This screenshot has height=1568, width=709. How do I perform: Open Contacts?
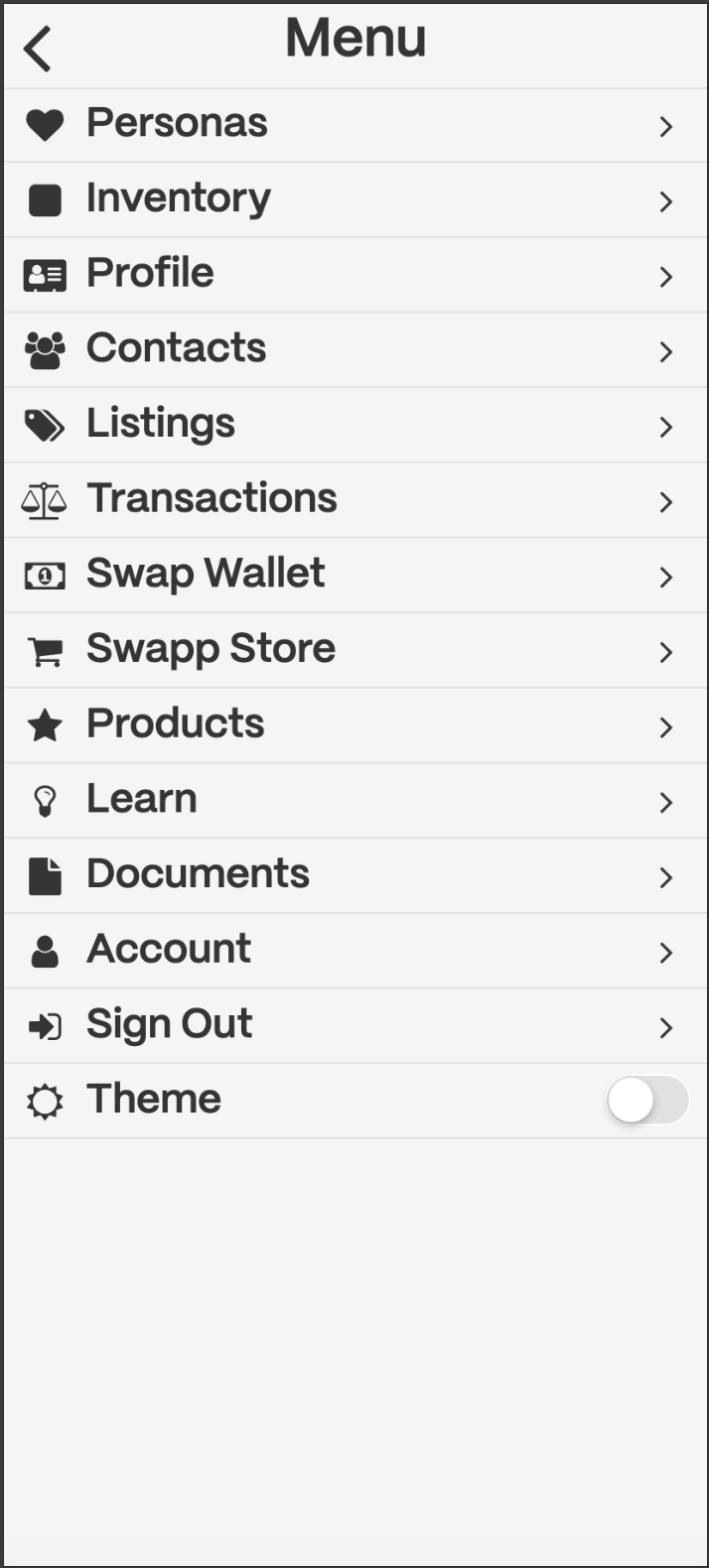pos(354,350)
